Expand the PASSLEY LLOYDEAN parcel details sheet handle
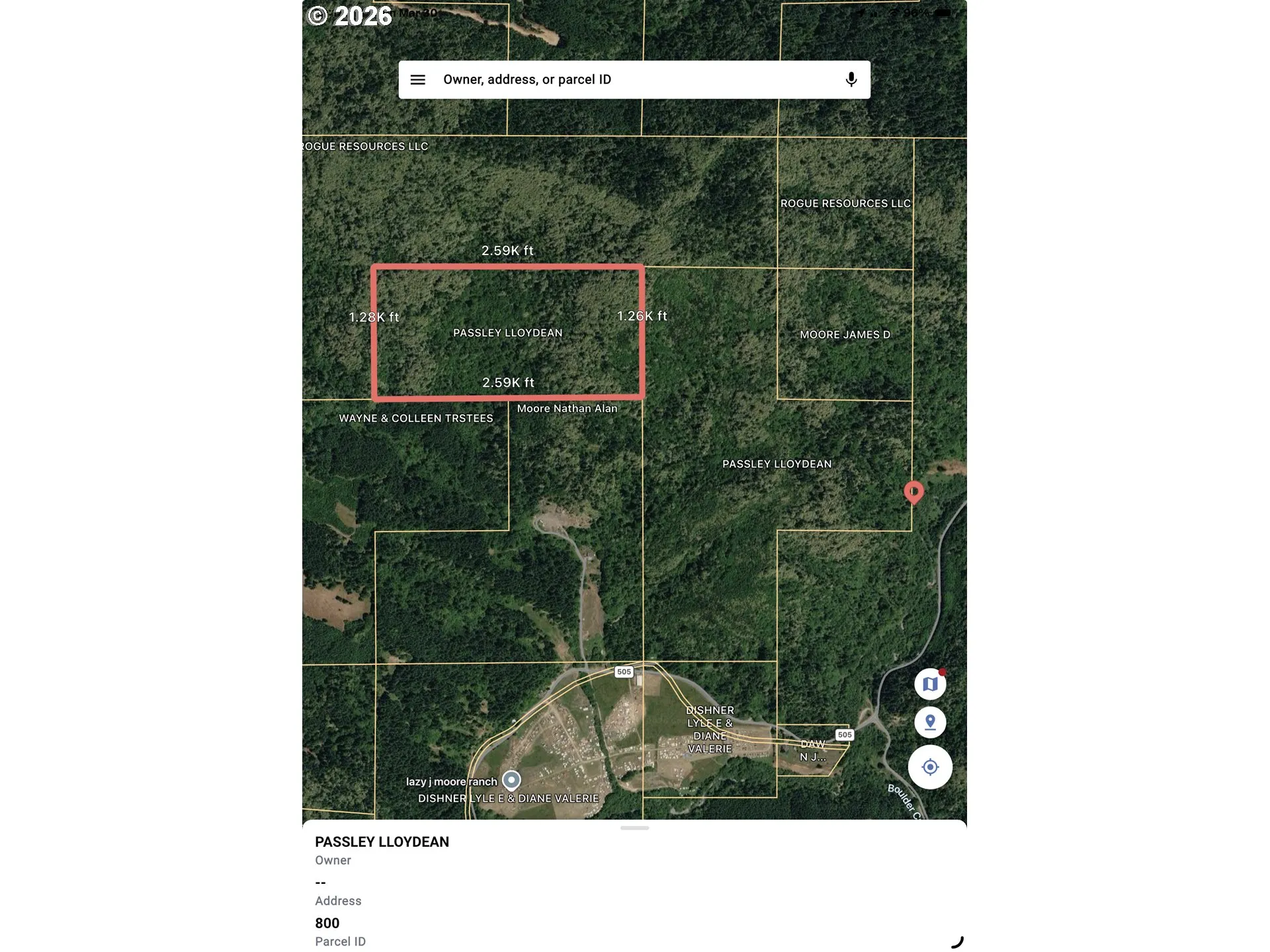Image resolution: width=1270 pixels, height=952 pixels. coord(634,828)
